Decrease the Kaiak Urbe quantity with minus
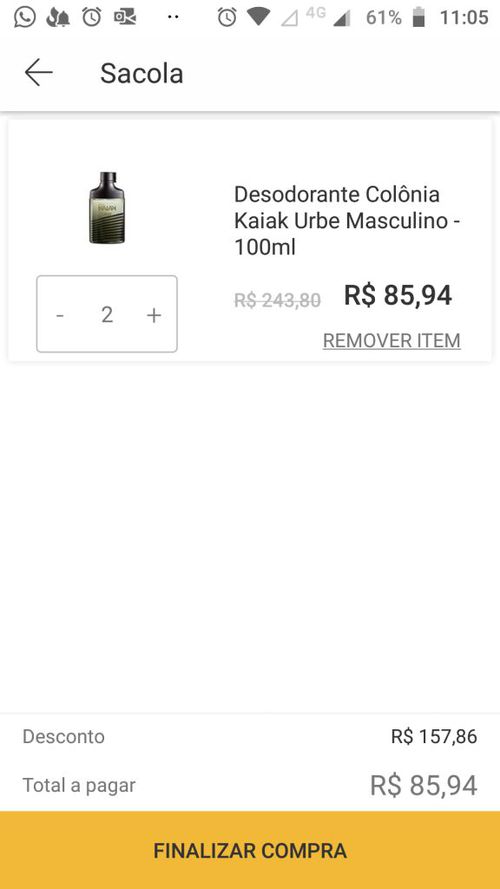The image size is (500, 889). coord(60,315)
